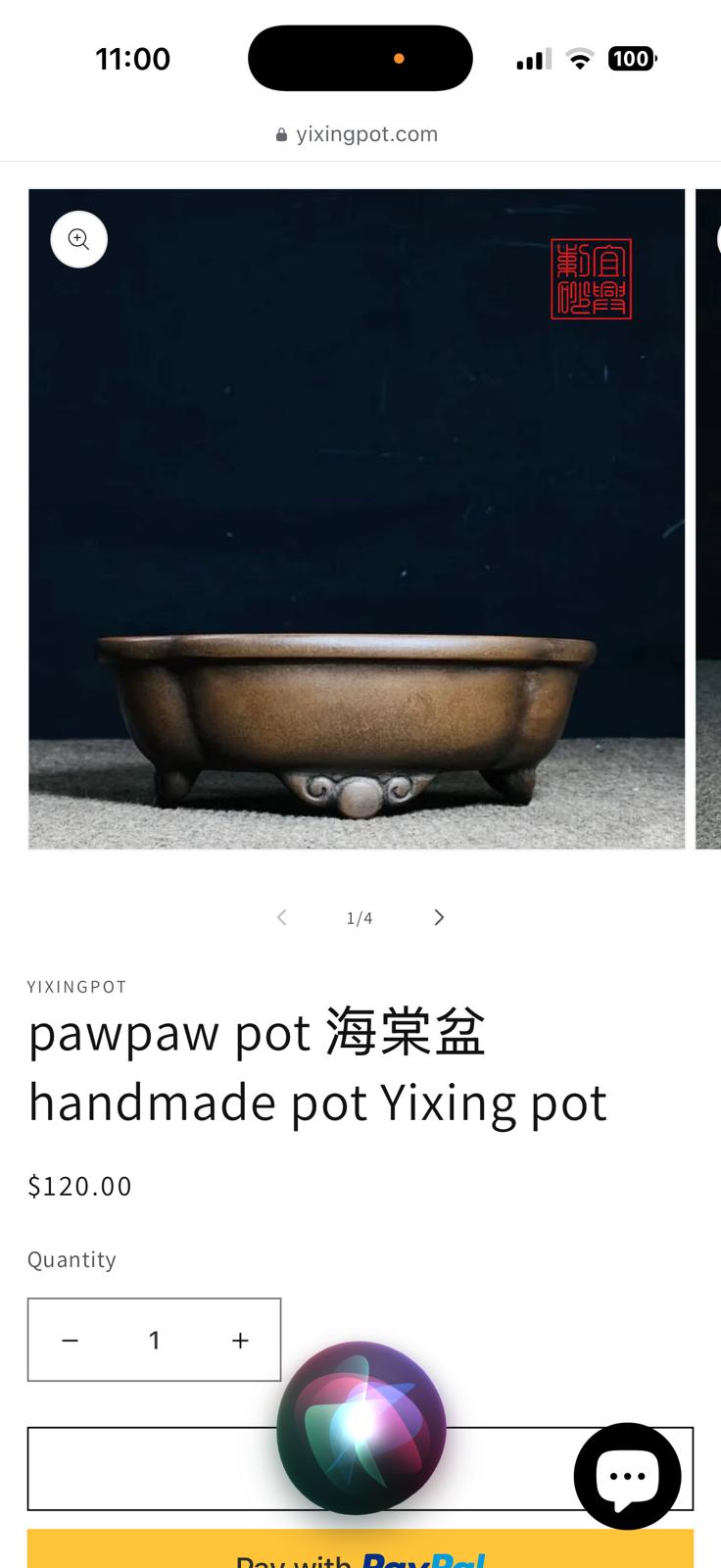Open the chat support bubble icon
Screen dimensions: 721x1568
pos(627,1475)
